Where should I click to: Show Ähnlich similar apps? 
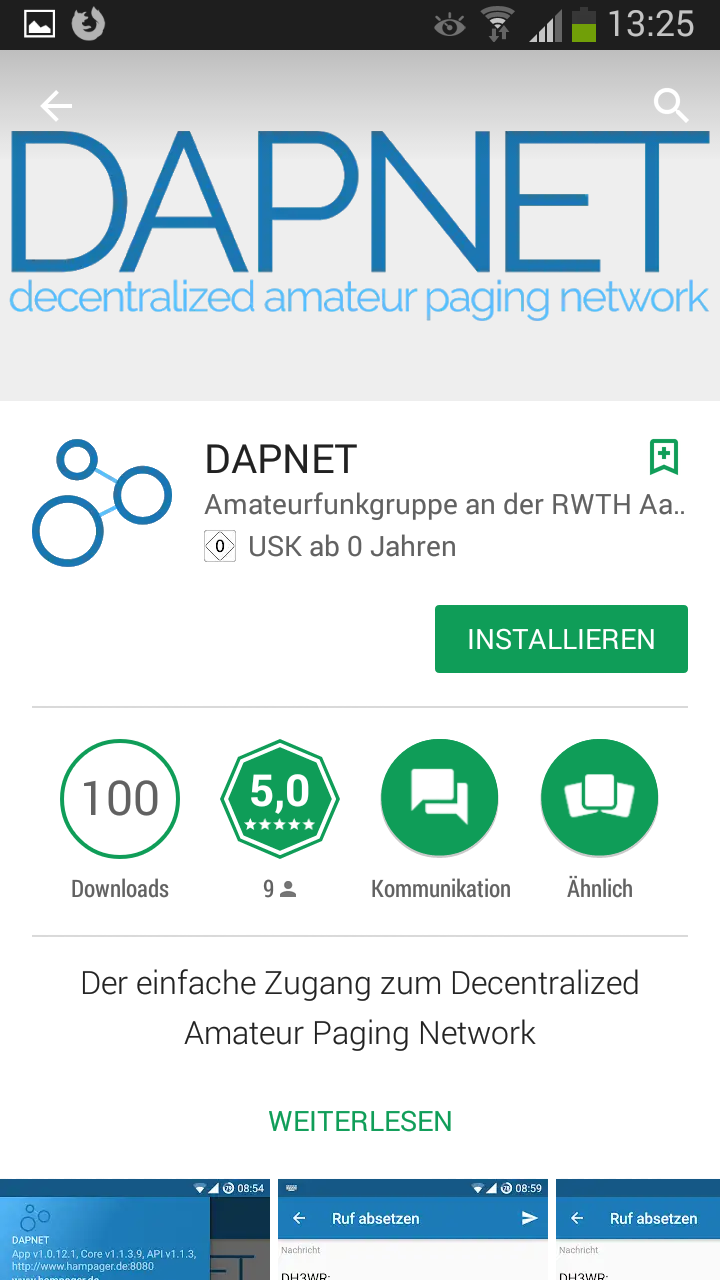[x=600, y=799]
